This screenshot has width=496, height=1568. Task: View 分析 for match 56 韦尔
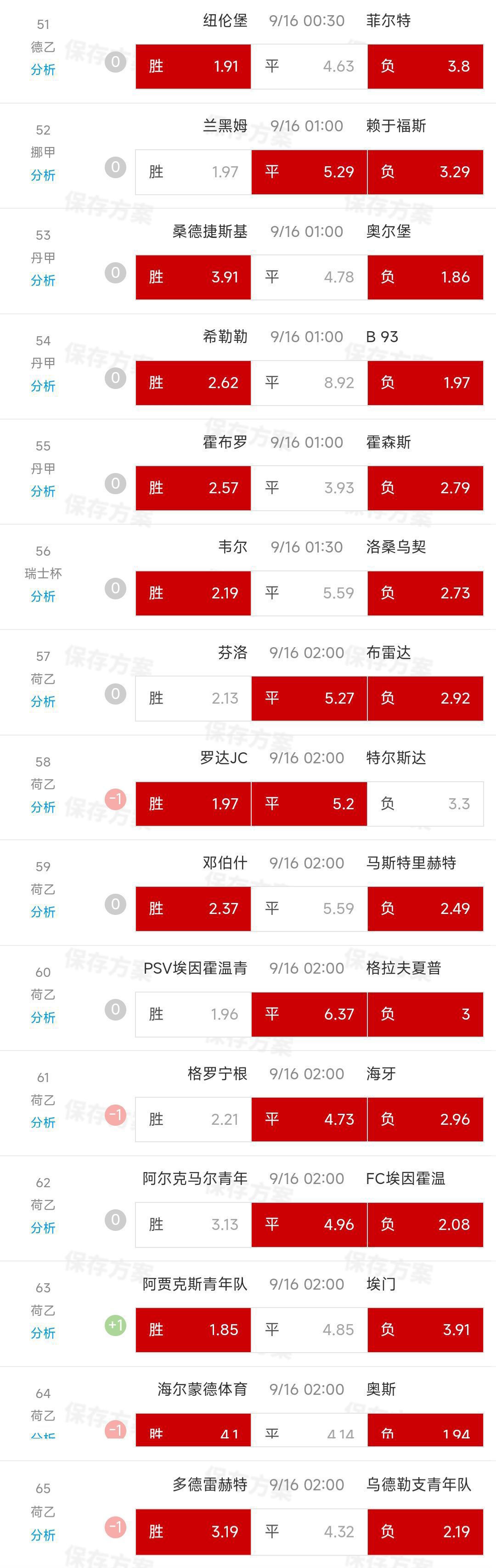point(43,597)
